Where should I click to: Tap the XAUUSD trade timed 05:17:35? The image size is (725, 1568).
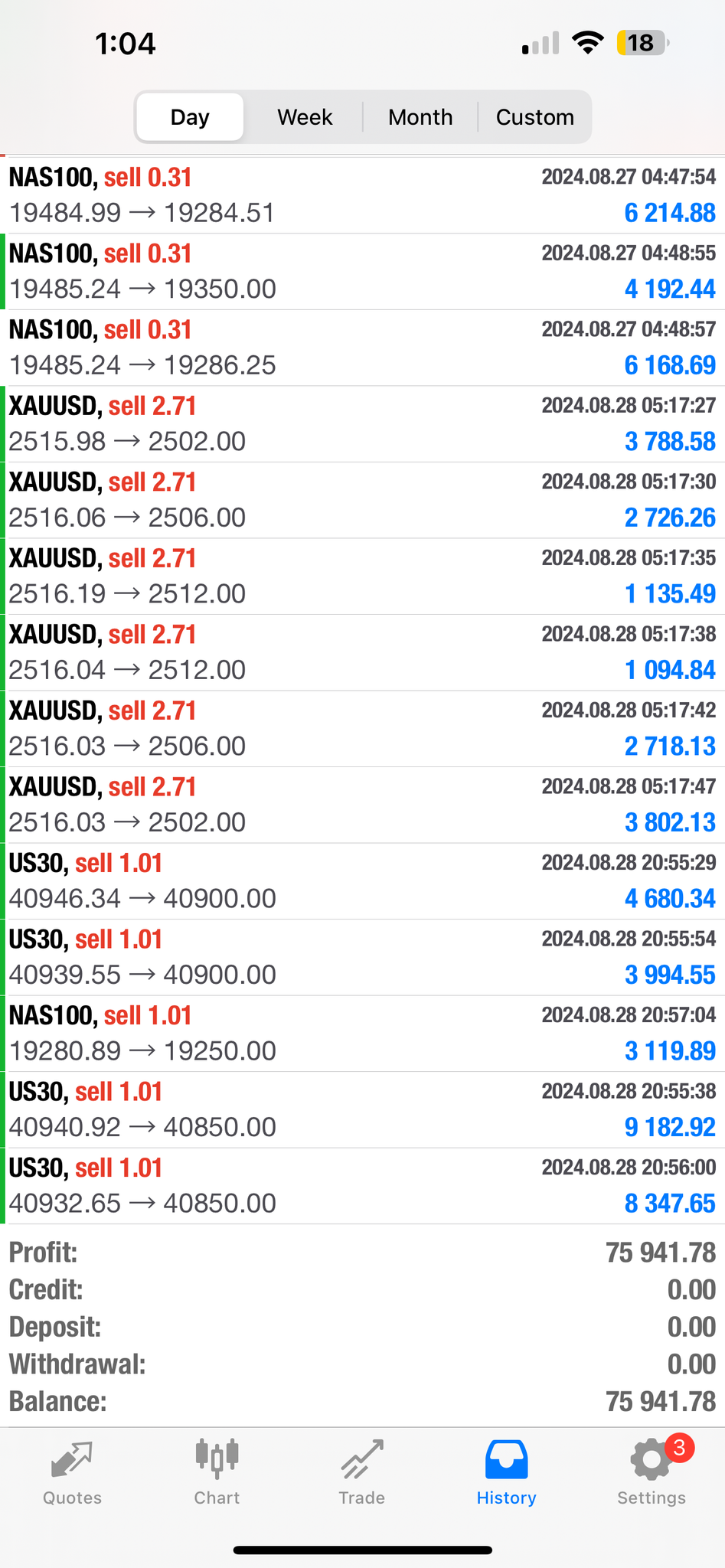tap(362, 577)
